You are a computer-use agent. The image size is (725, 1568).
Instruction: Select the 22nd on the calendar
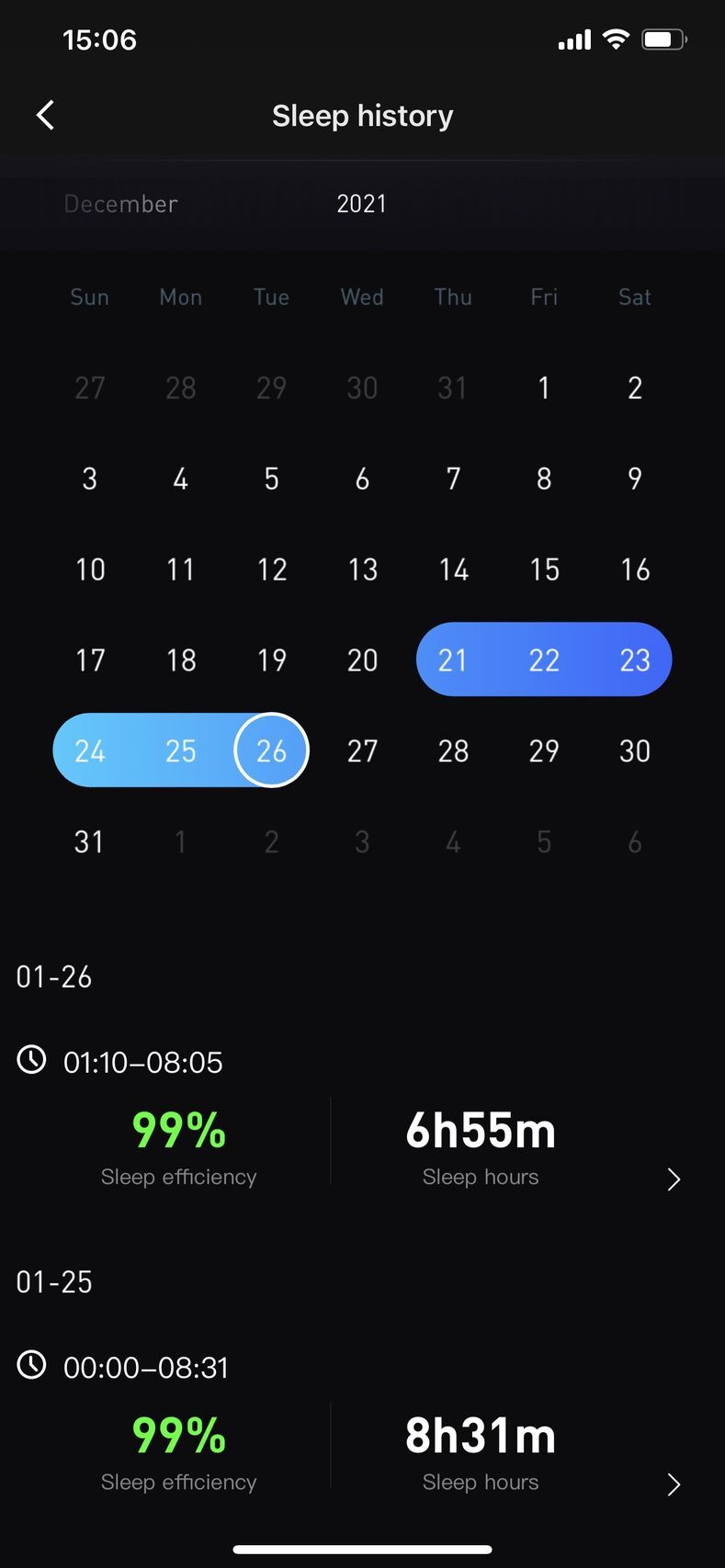coord(543,660)
